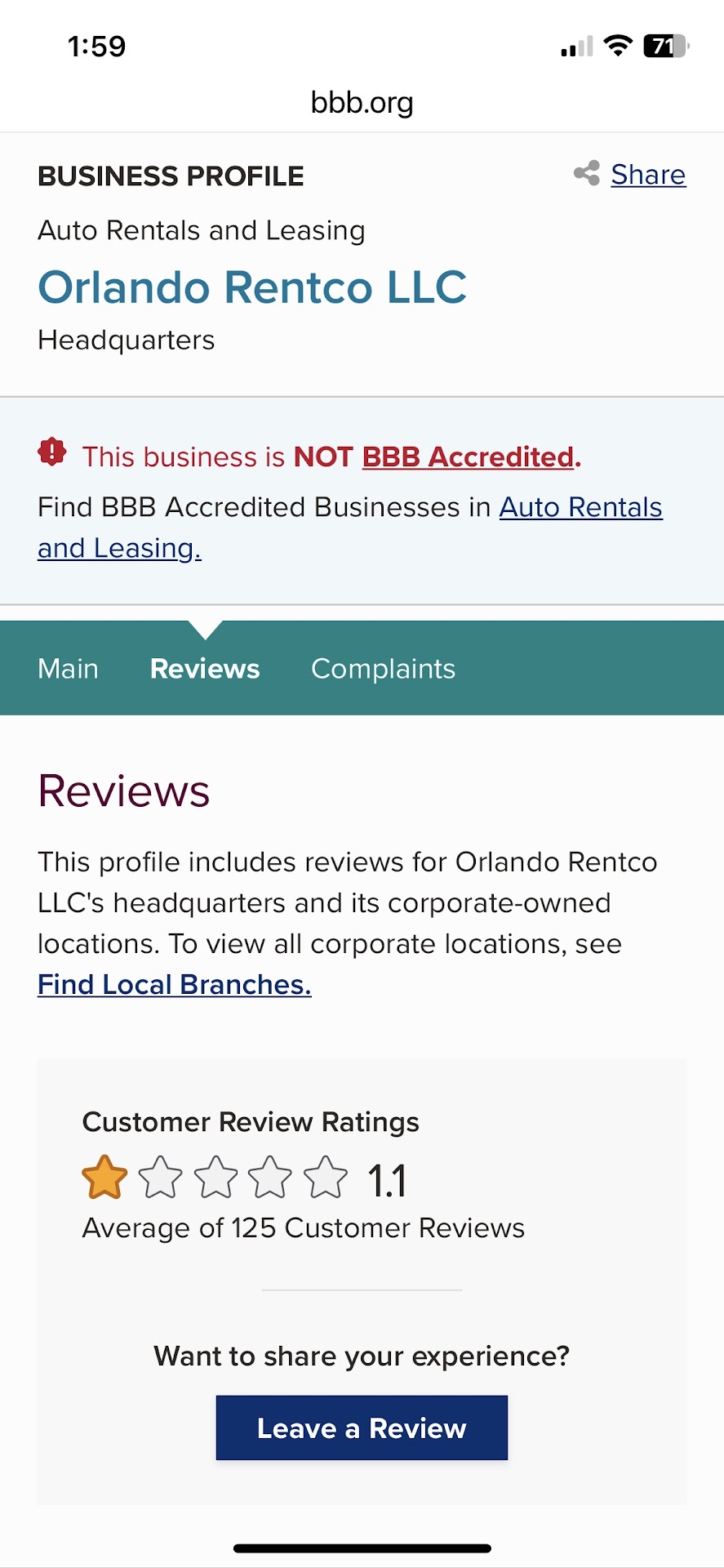Switch to the Main tab
The image size is (724, 1568).
click(68, 669)
